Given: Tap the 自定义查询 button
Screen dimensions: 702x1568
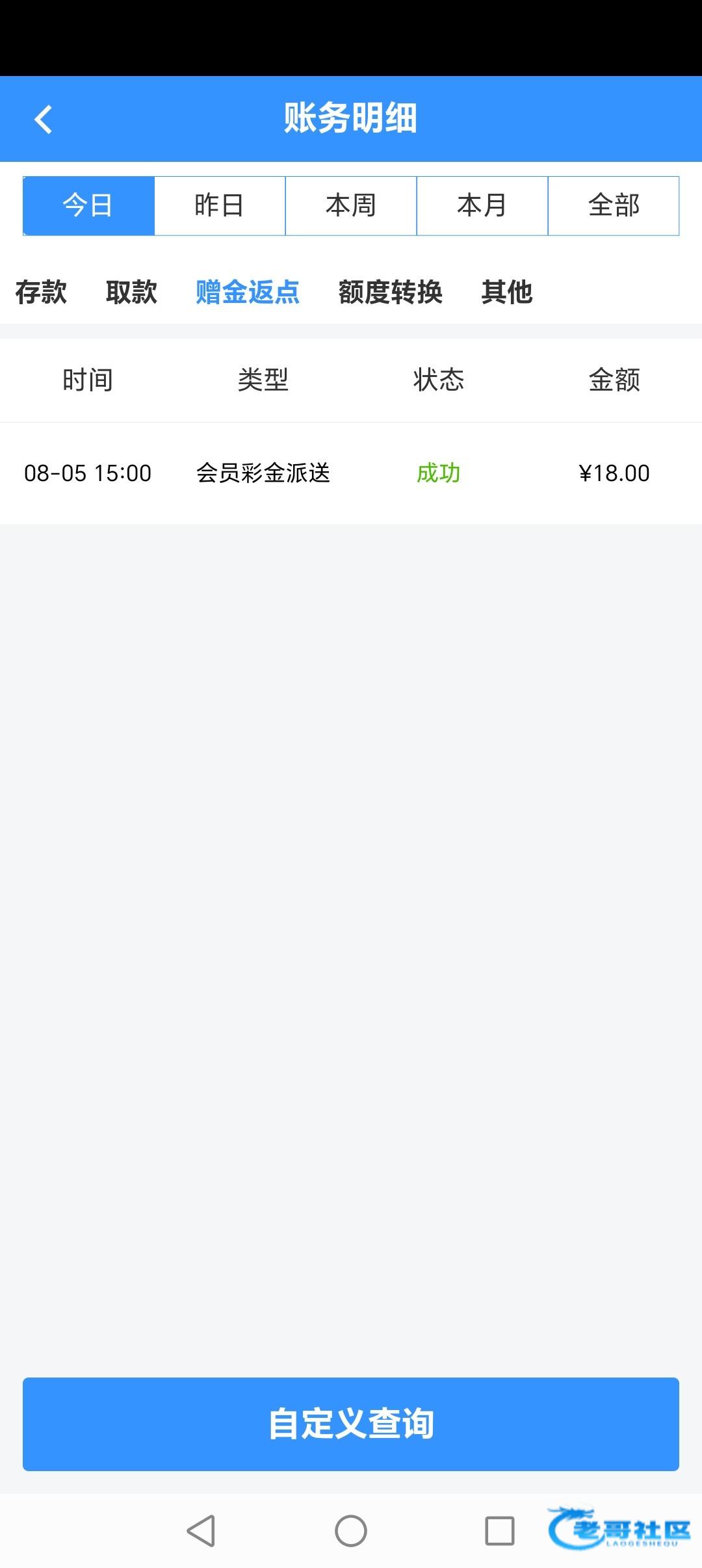Looking at the screenshot, I should (351, 1423).
